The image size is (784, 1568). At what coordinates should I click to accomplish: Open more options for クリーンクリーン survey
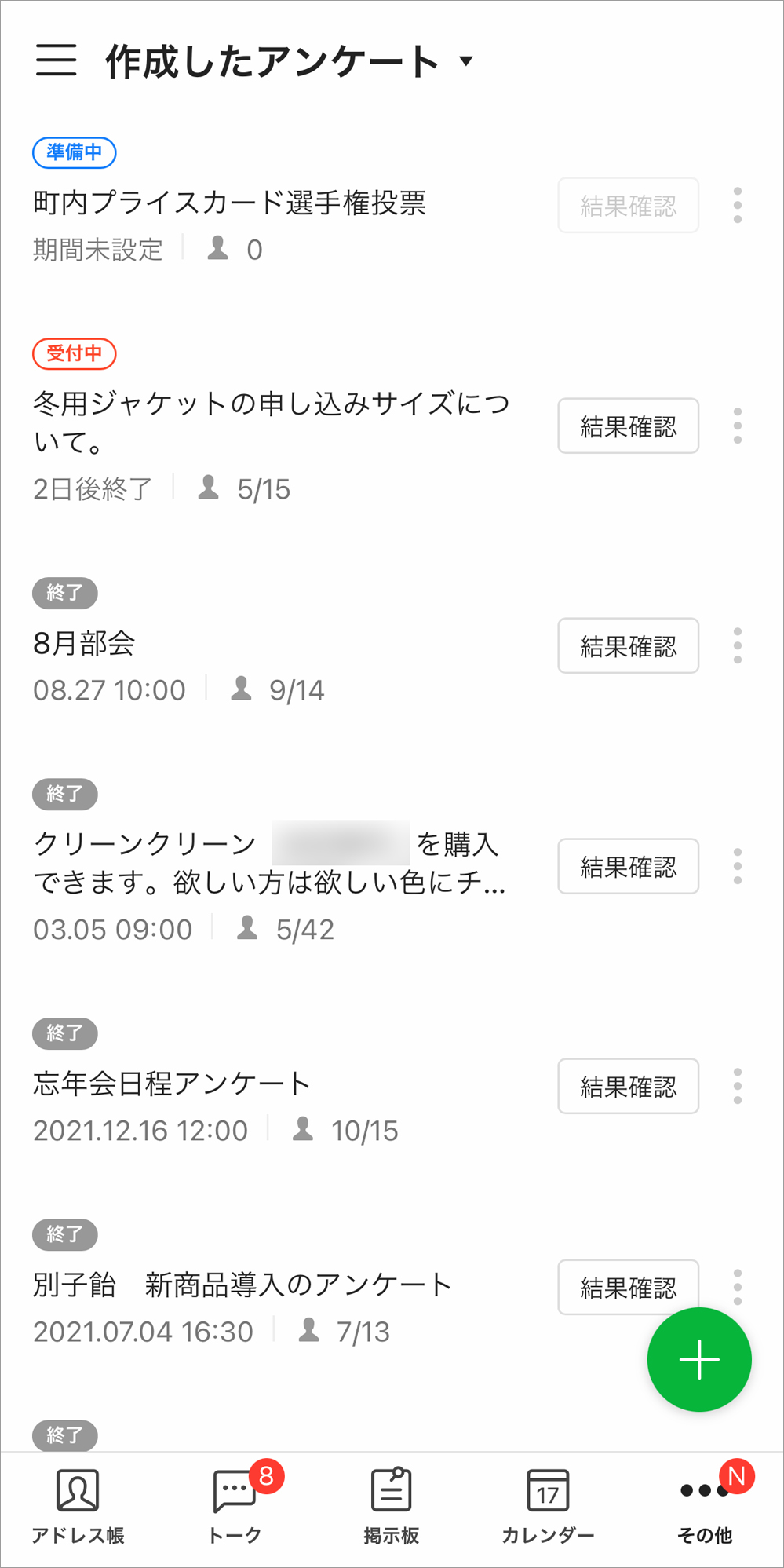point(737,866)
